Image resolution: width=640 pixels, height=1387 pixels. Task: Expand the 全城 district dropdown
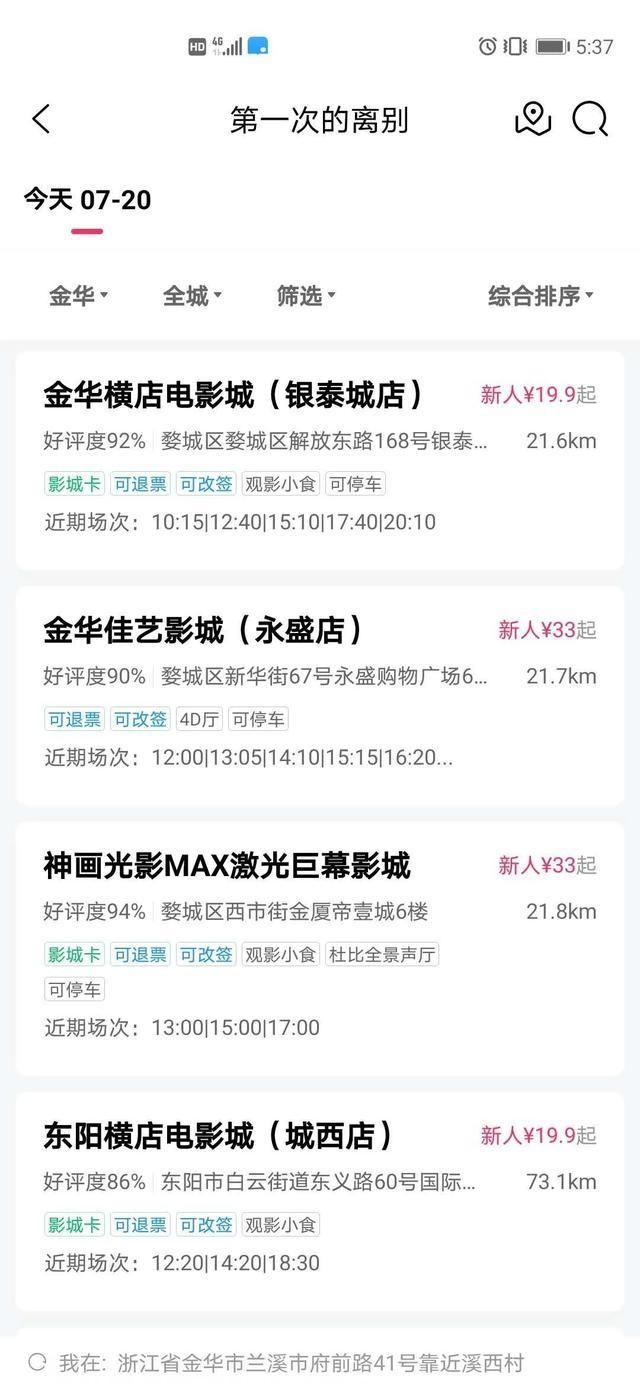pyautogui.click(x=192, y=296)
